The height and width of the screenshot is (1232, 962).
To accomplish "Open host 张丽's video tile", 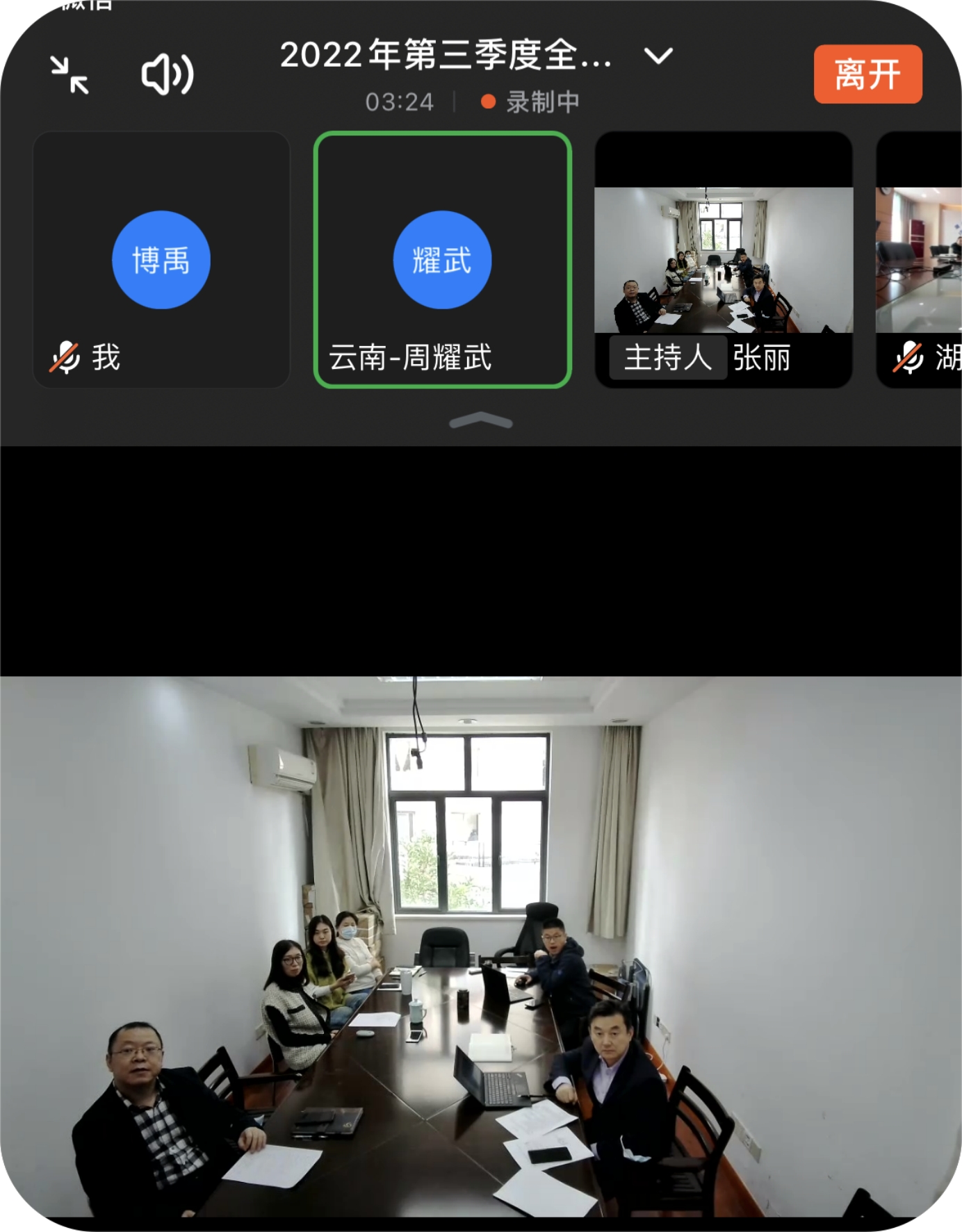I will click(724, 260).
